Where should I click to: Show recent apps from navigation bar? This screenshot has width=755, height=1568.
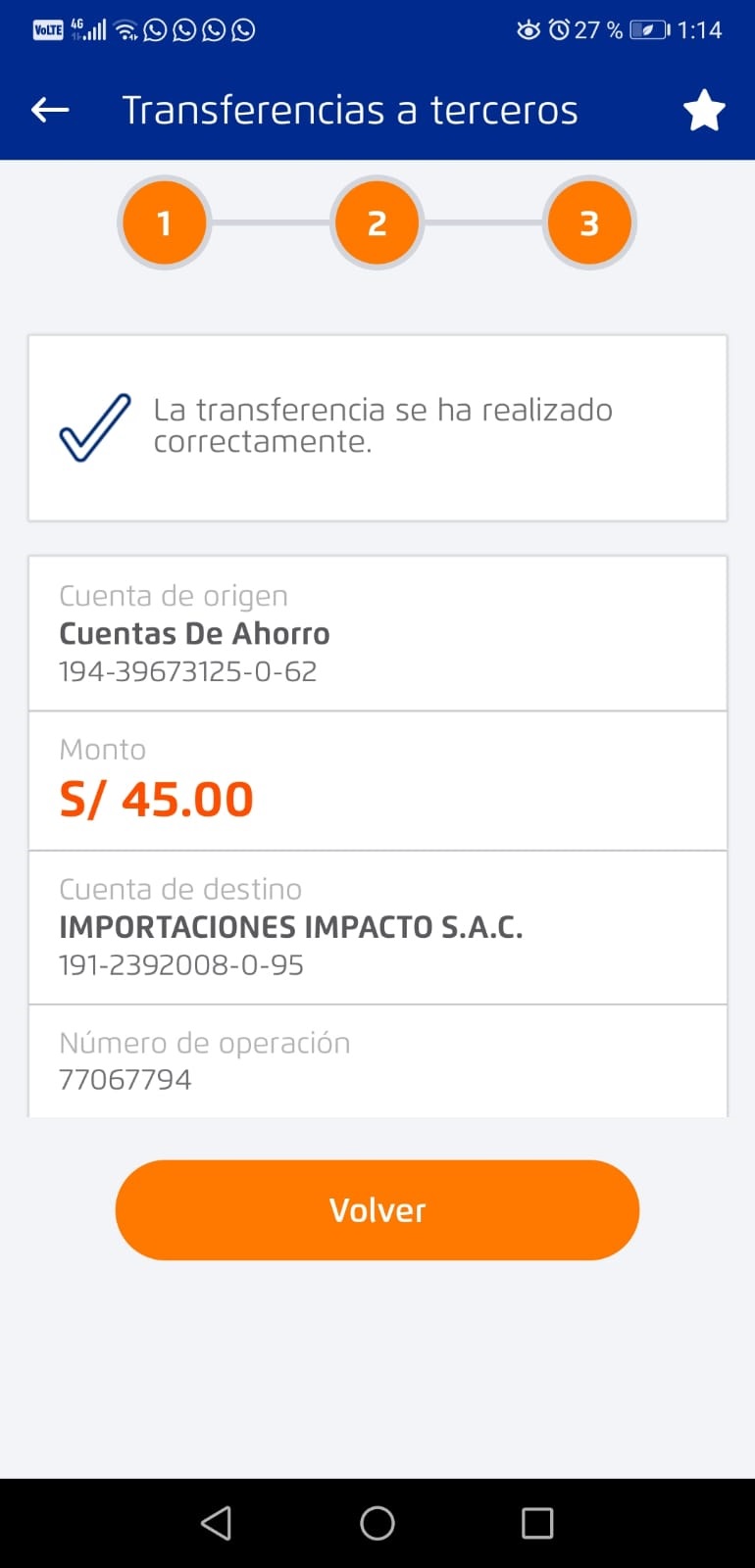(x=537, y=1523)
